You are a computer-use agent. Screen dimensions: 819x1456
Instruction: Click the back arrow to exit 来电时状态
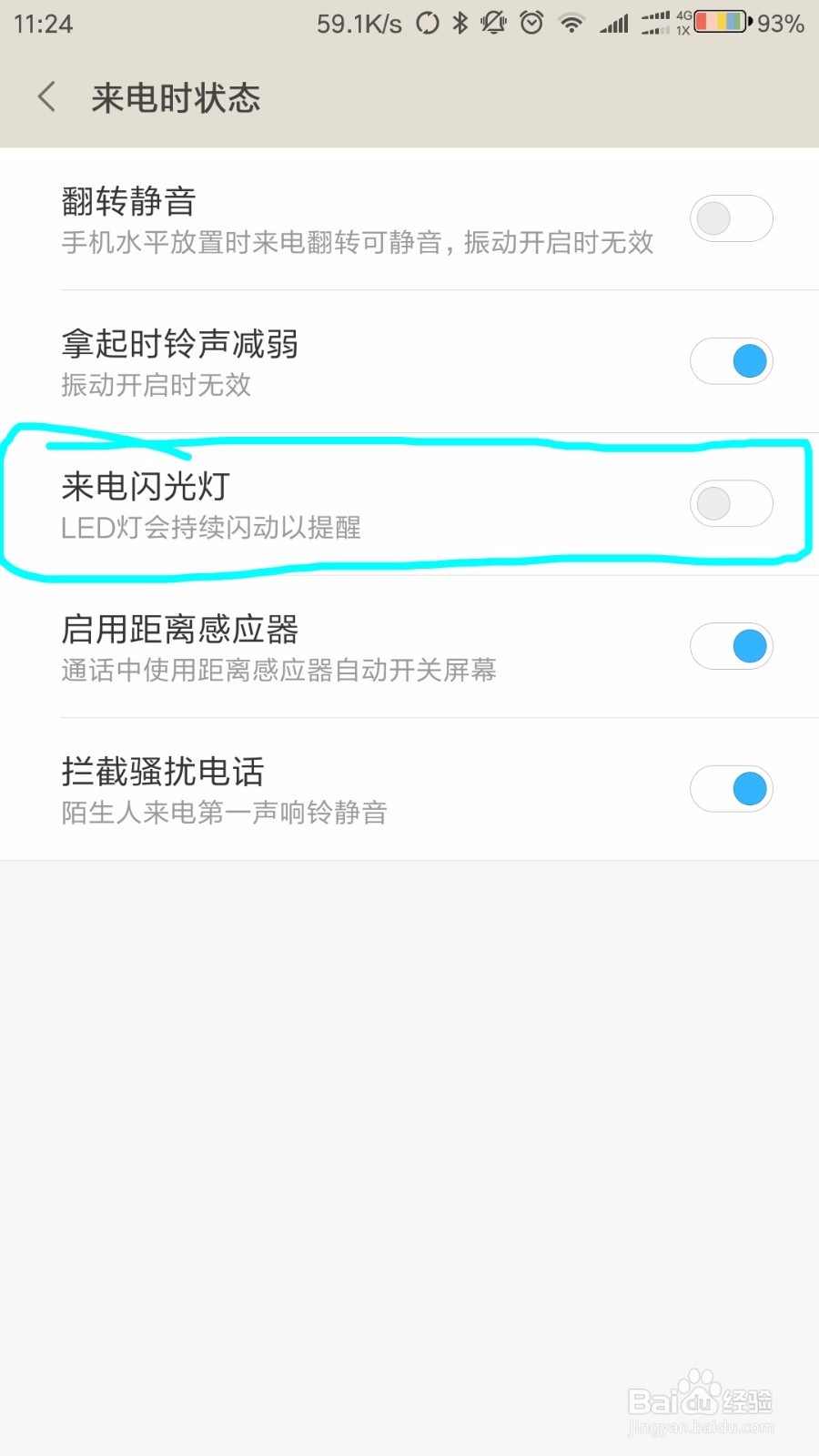pyautogui.click(x=45, y=96)
